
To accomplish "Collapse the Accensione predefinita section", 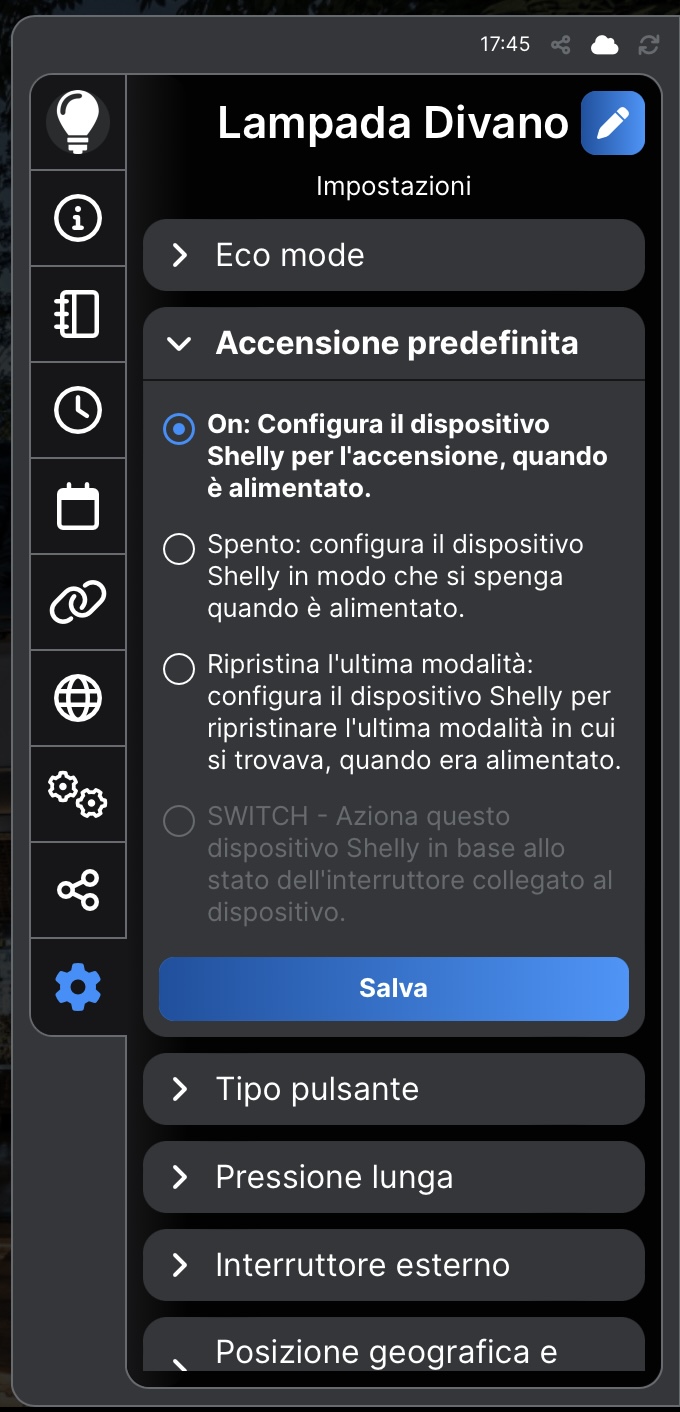I will click(x=393, y=344).
